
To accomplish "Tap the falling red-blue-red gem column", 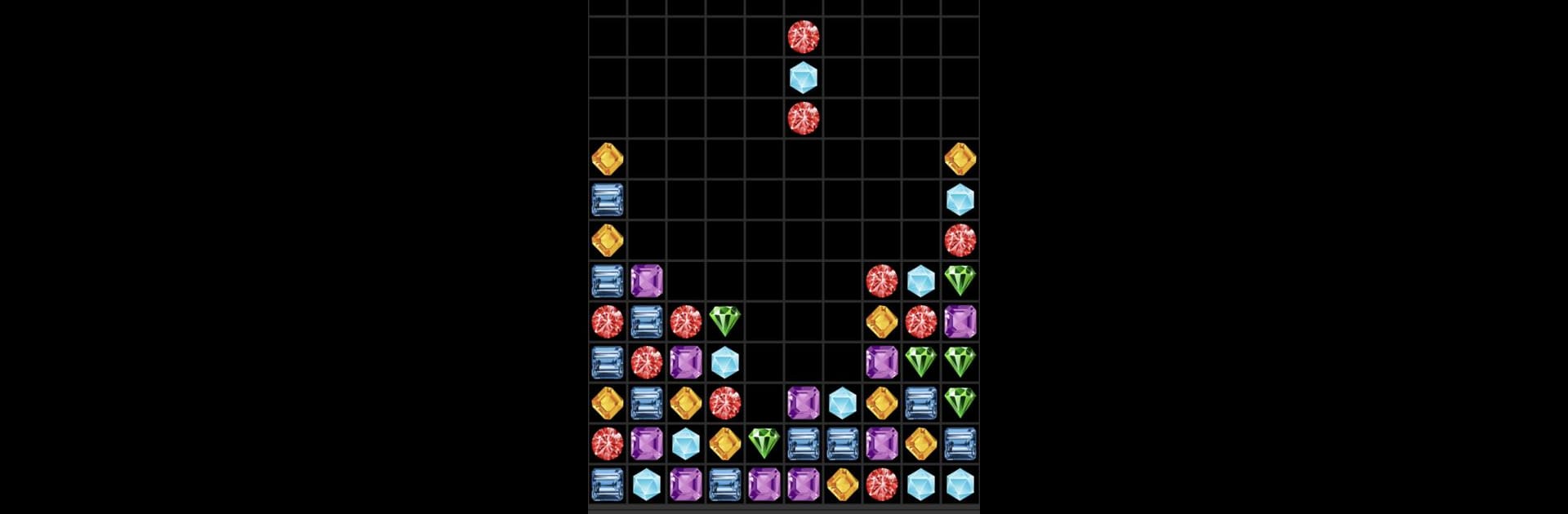I will (803, 78).
